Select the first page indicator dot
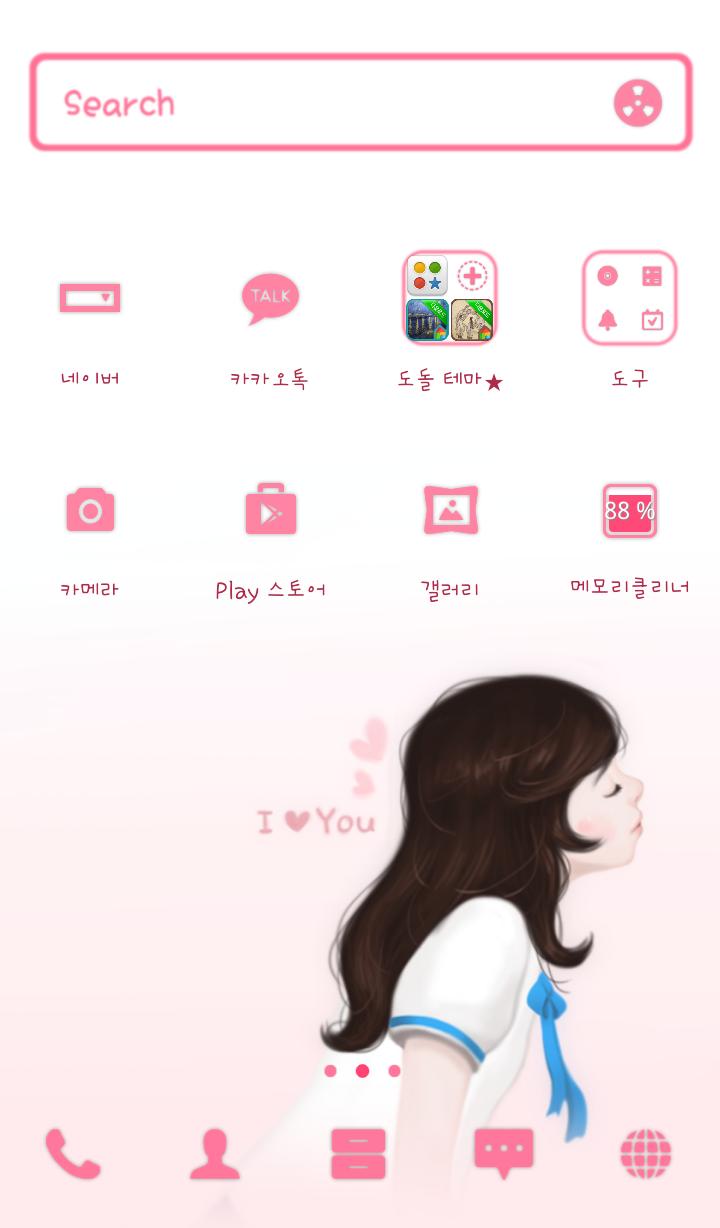Image resolution: width=720 pixels, height=1228 pixels. click(x=330, y=1071)
